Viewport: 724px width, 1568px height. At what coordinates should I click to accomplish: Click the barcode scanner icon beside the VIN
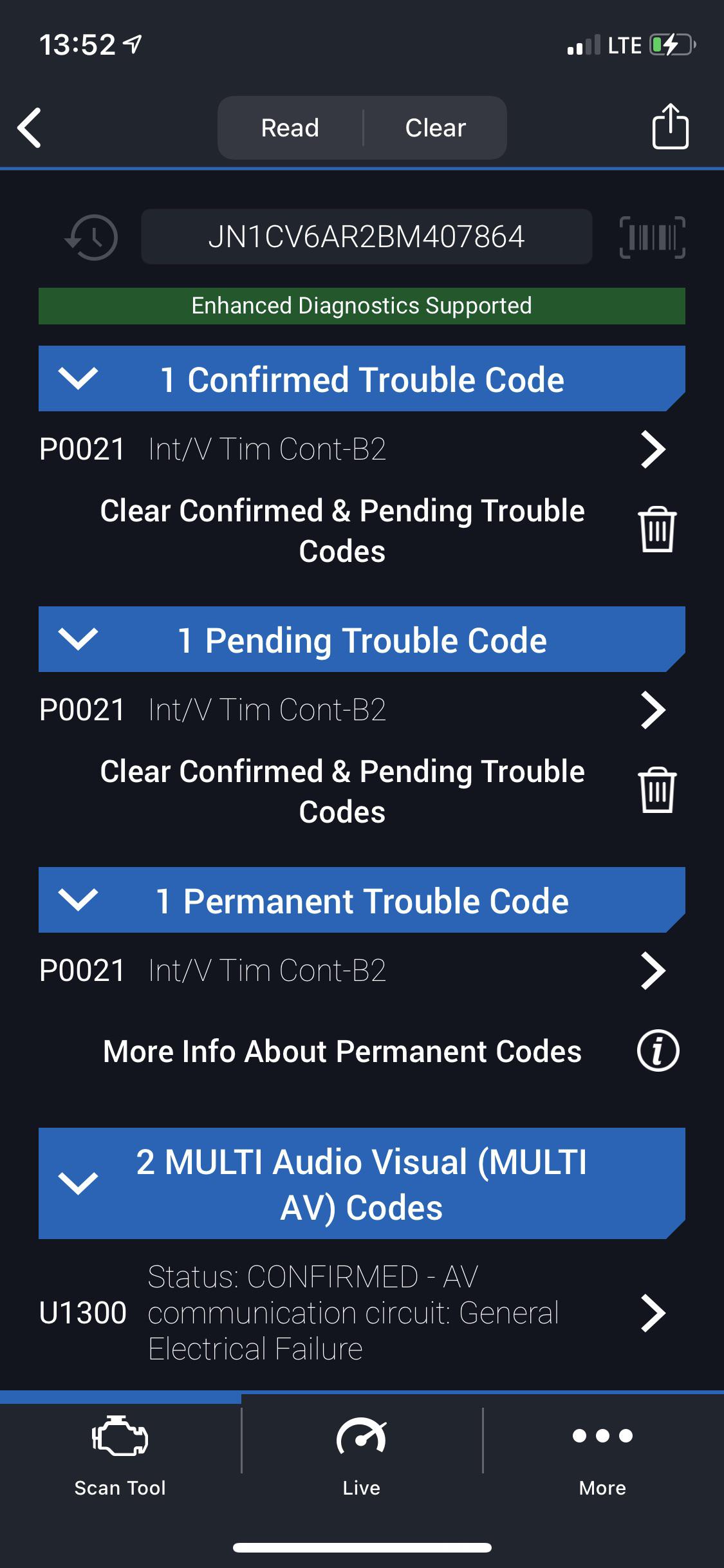(x=651, y=237)
